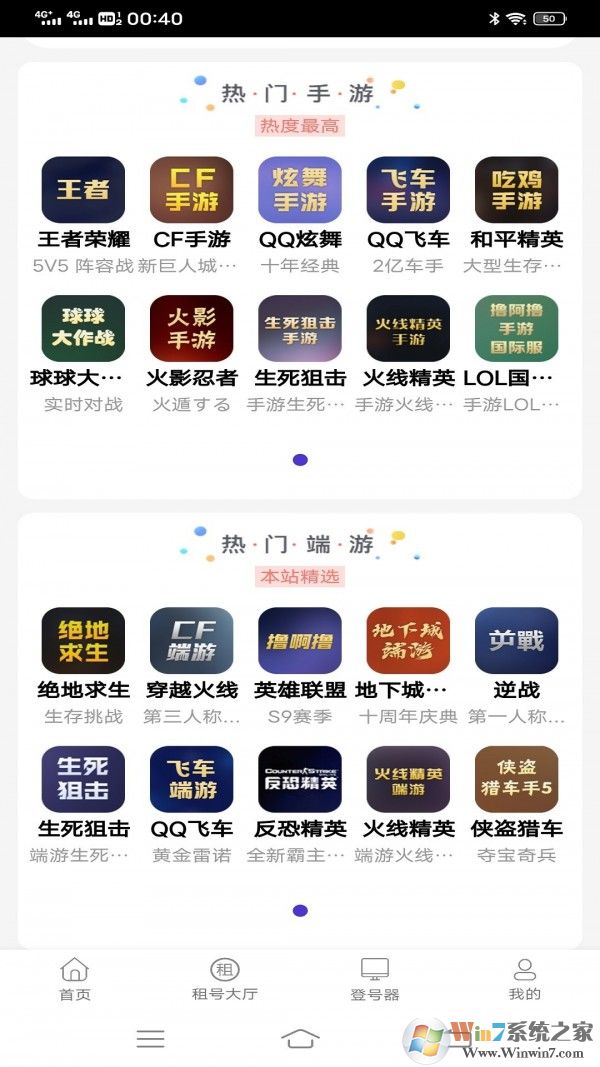Select CF手游 from hot mobile games
This screenshot has width=600, height=1067.
click(191, 190)
